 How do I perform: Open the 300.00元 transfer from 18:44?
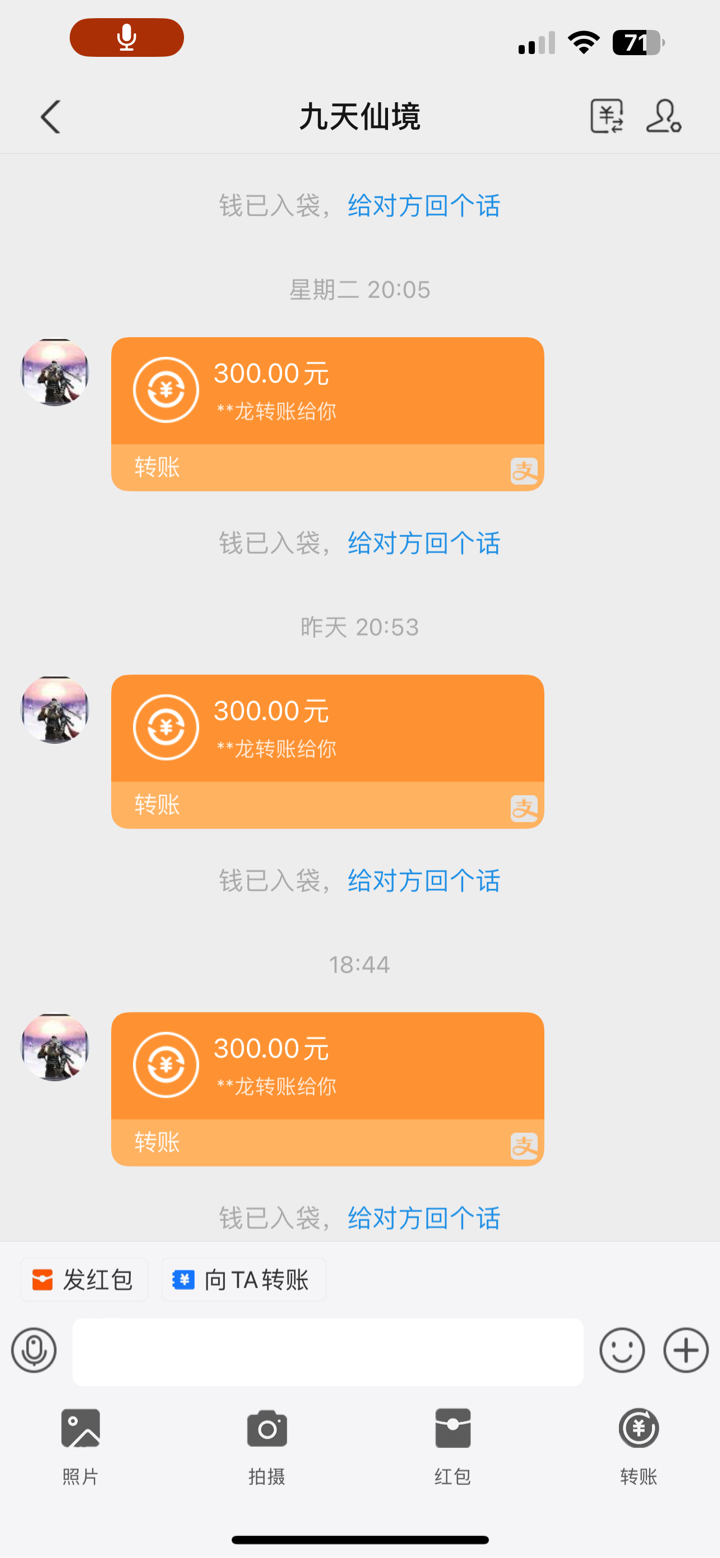327,1089
